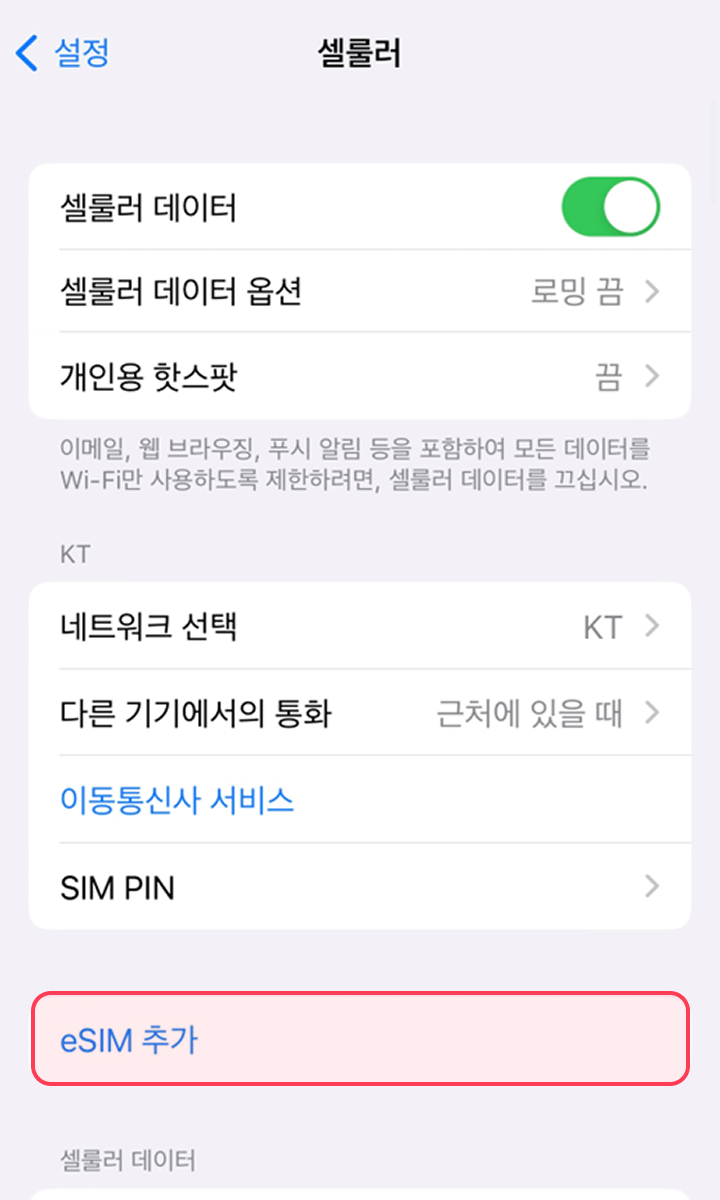Viewport: 720px width, 1200px height.
Task: Tap eSIM 추가
Action: (360, 1040)
